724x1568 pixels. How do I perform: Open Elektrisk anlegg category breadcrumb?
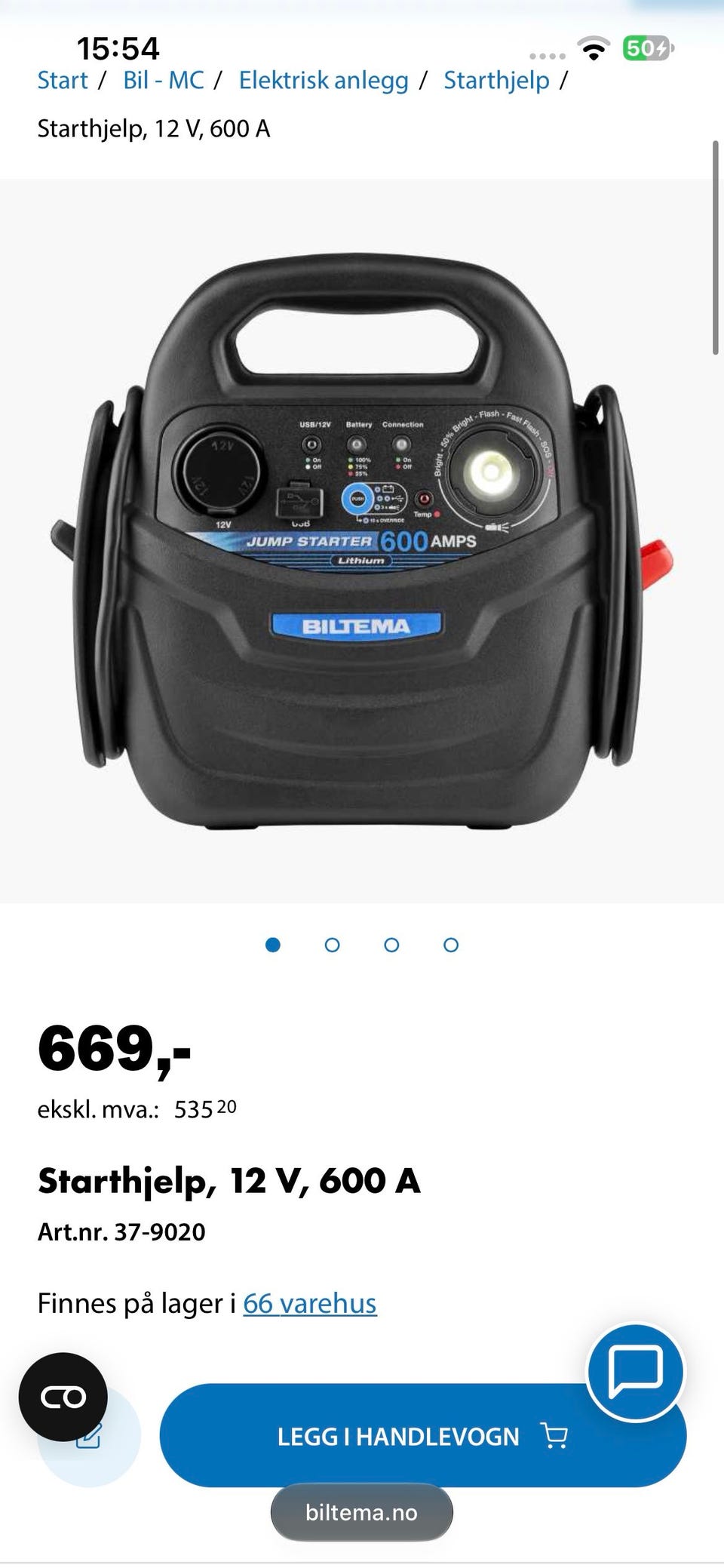(324, 80)
